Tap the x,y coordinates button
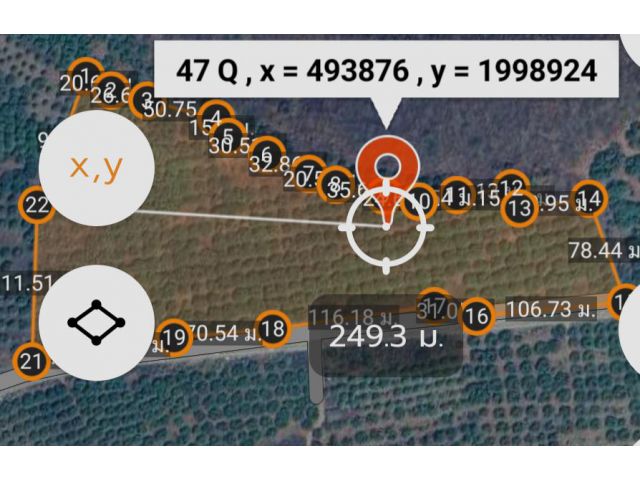This screenshot has width=640, height=480. pos(96,166)
